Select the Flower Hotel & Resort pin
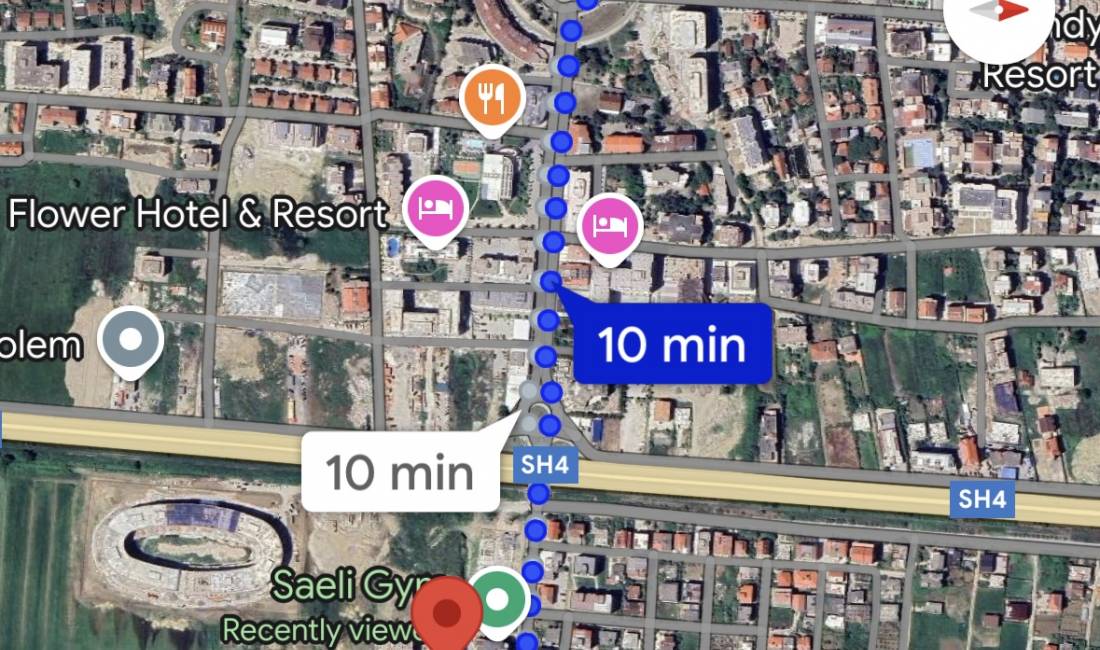Image resolution: width=1100 pixels, height=650 pixels. coord(436,208)
